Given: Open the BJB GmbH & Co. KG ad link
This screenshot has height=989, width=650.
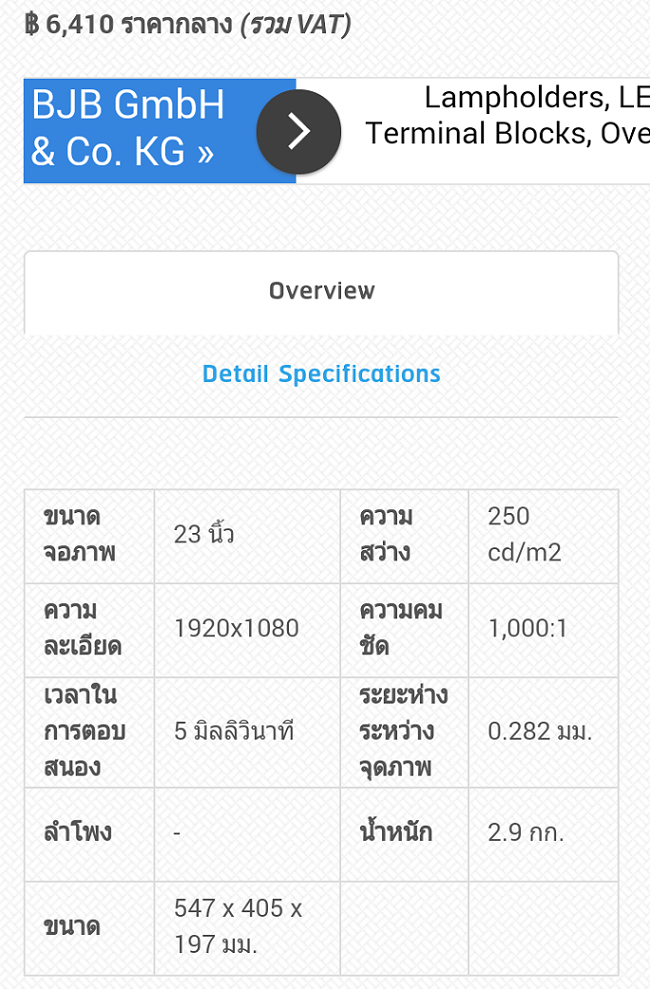Looking at the screenshot, I should [130, 130].
